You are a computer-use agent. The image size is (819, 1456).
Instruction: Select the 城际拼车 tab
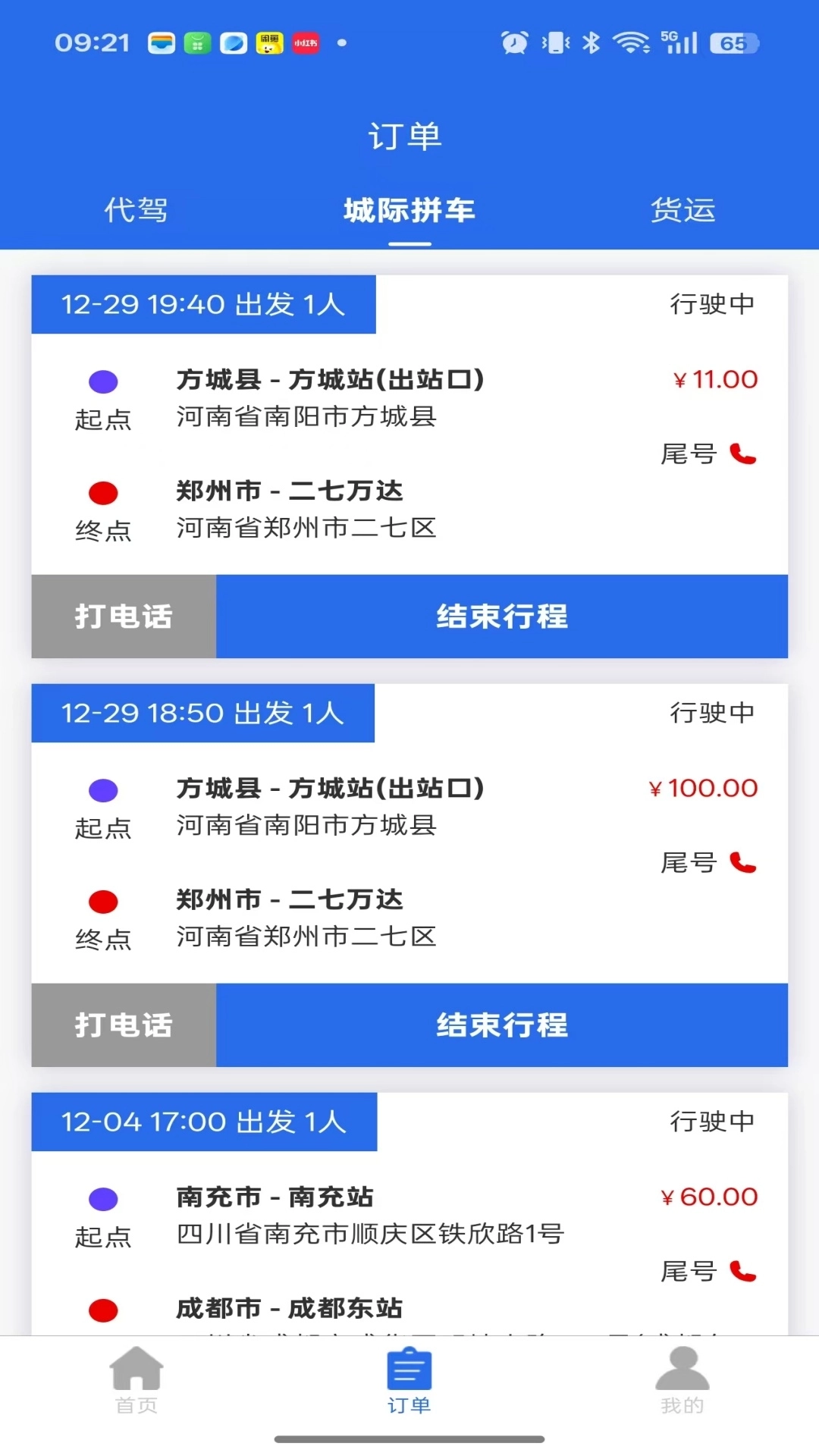click(x=409, y=212)
